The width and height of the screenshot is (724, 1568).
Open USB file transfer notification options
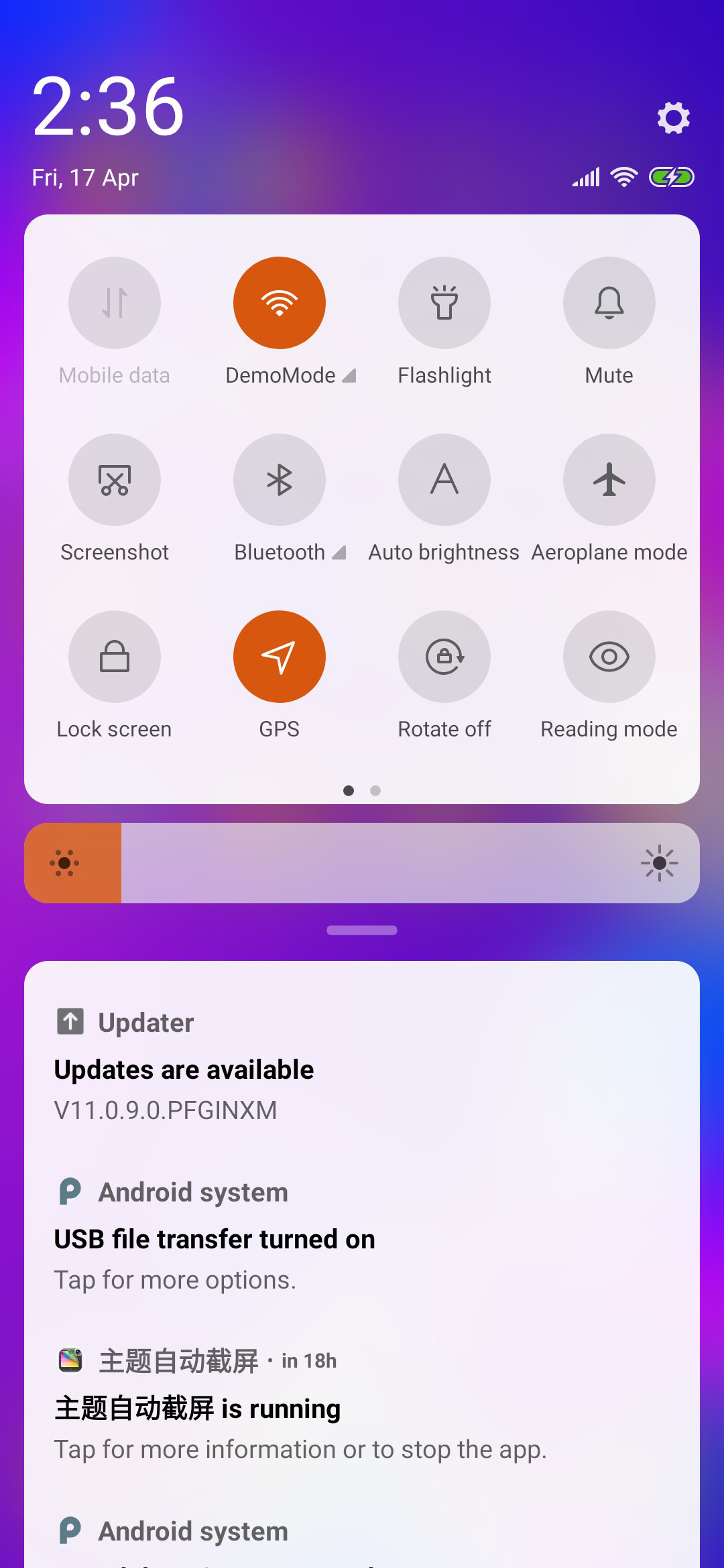(x=362, y=1236)
